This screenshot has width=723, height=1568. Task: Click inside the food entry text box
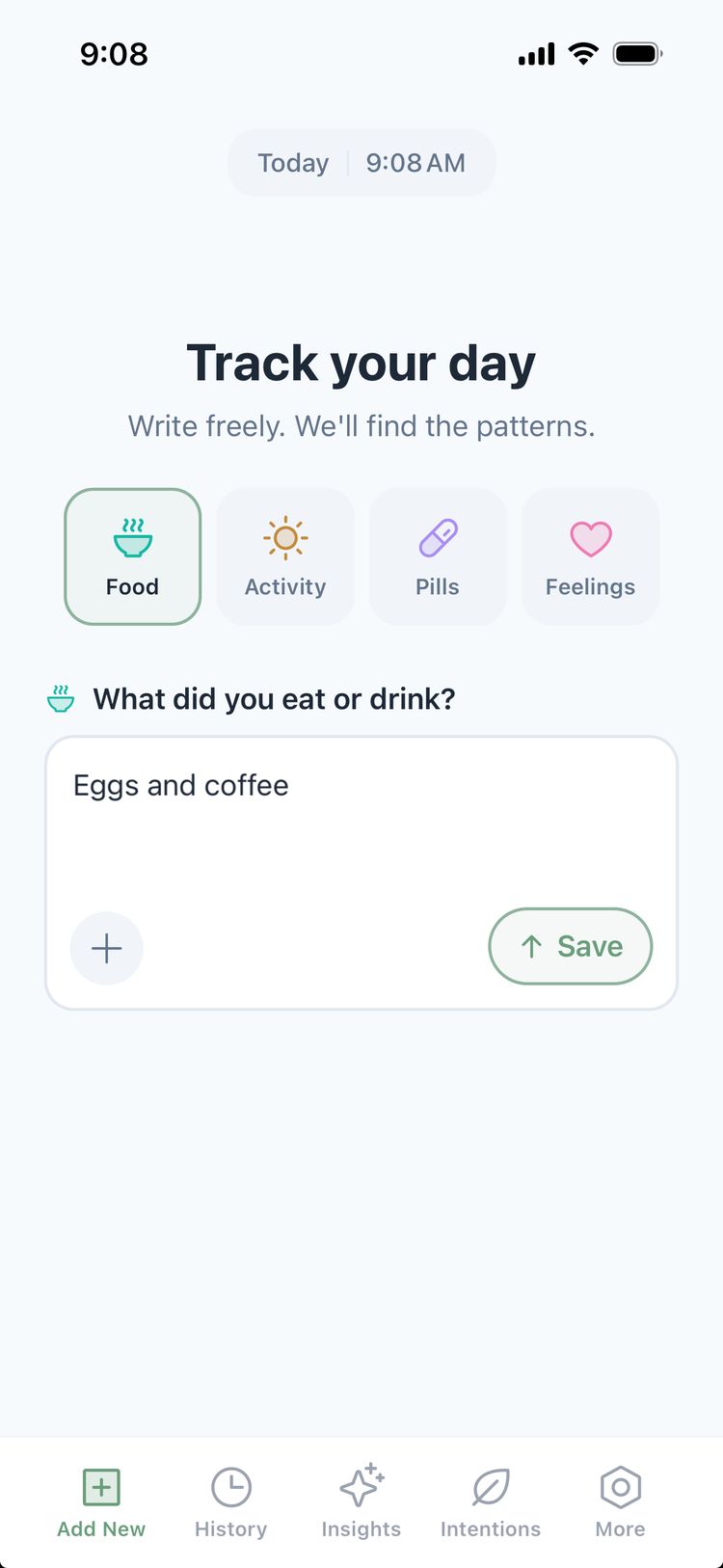(361, 829)
